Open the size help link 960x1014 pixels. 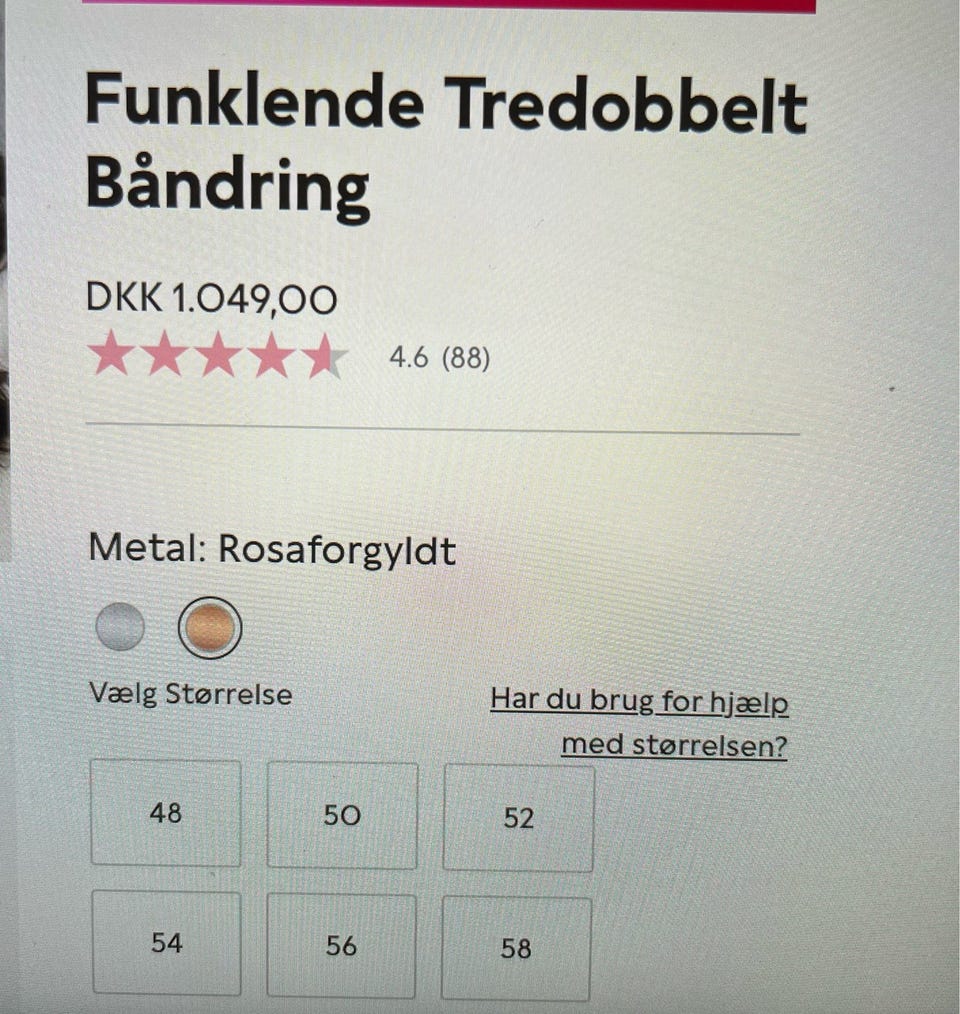click(640, 702)
